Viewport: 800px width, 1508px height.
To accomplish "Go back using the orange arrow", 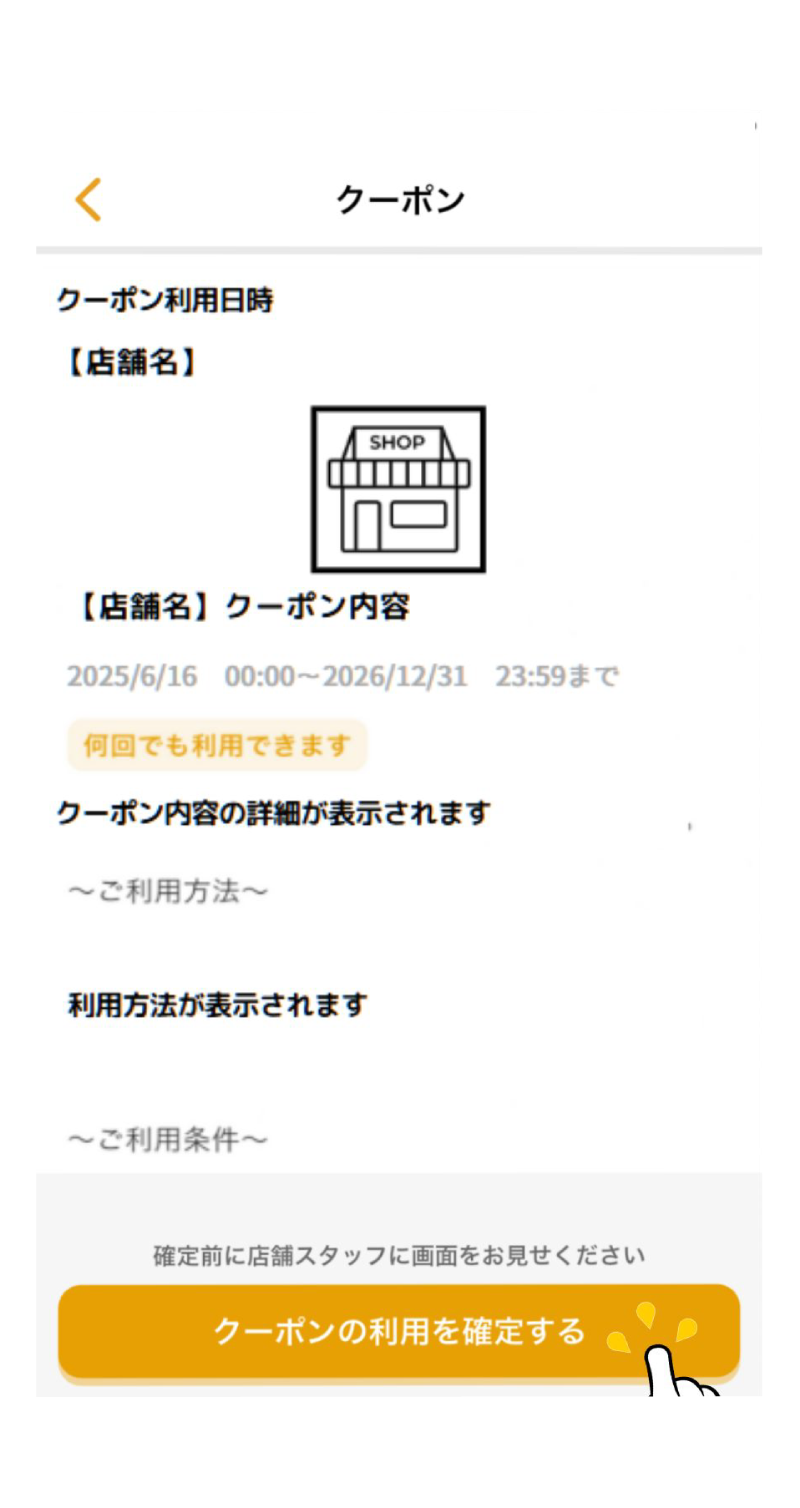I will pos(88,200).
